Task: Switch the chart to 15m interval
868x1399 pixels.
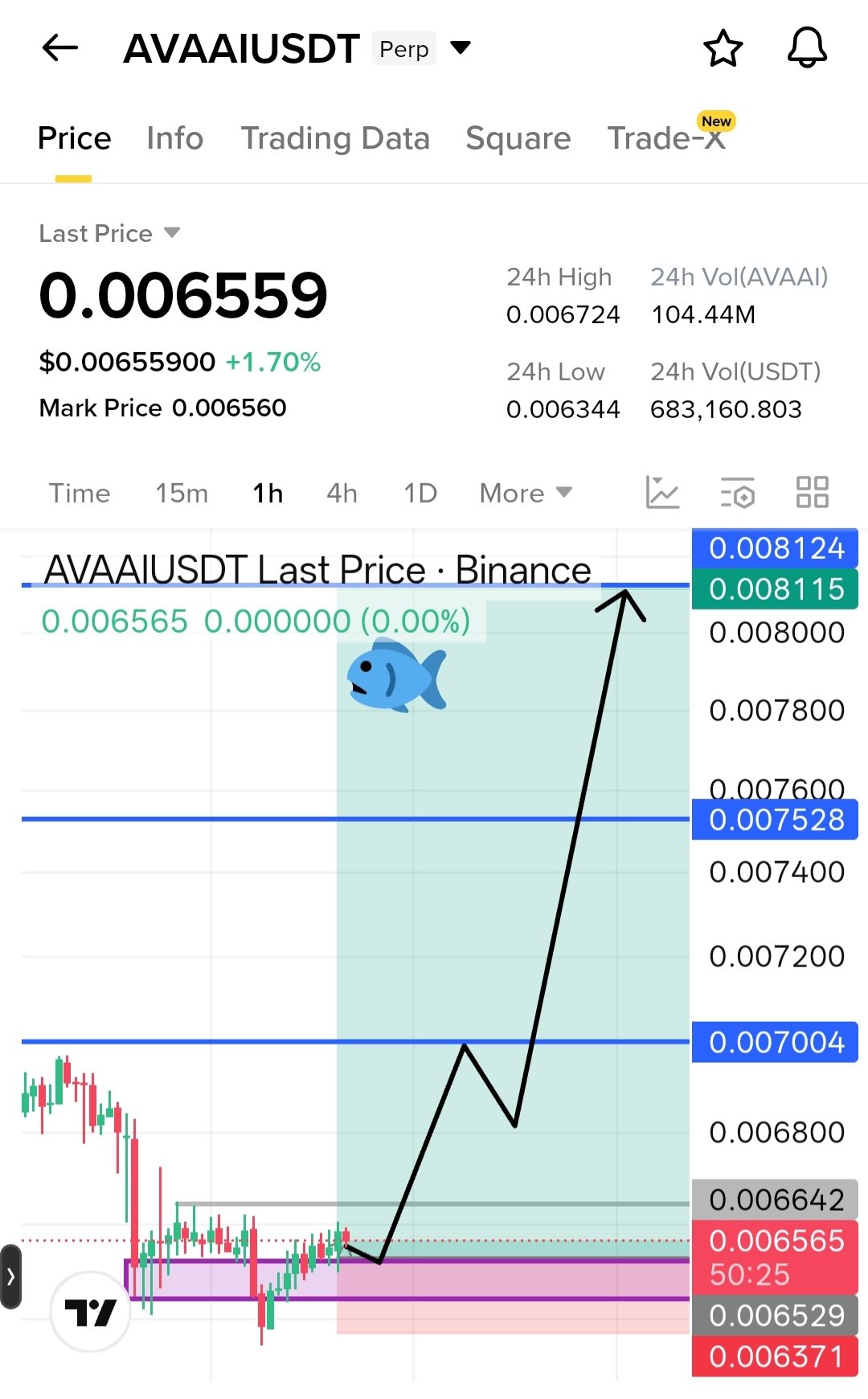Action: (182, 493)
